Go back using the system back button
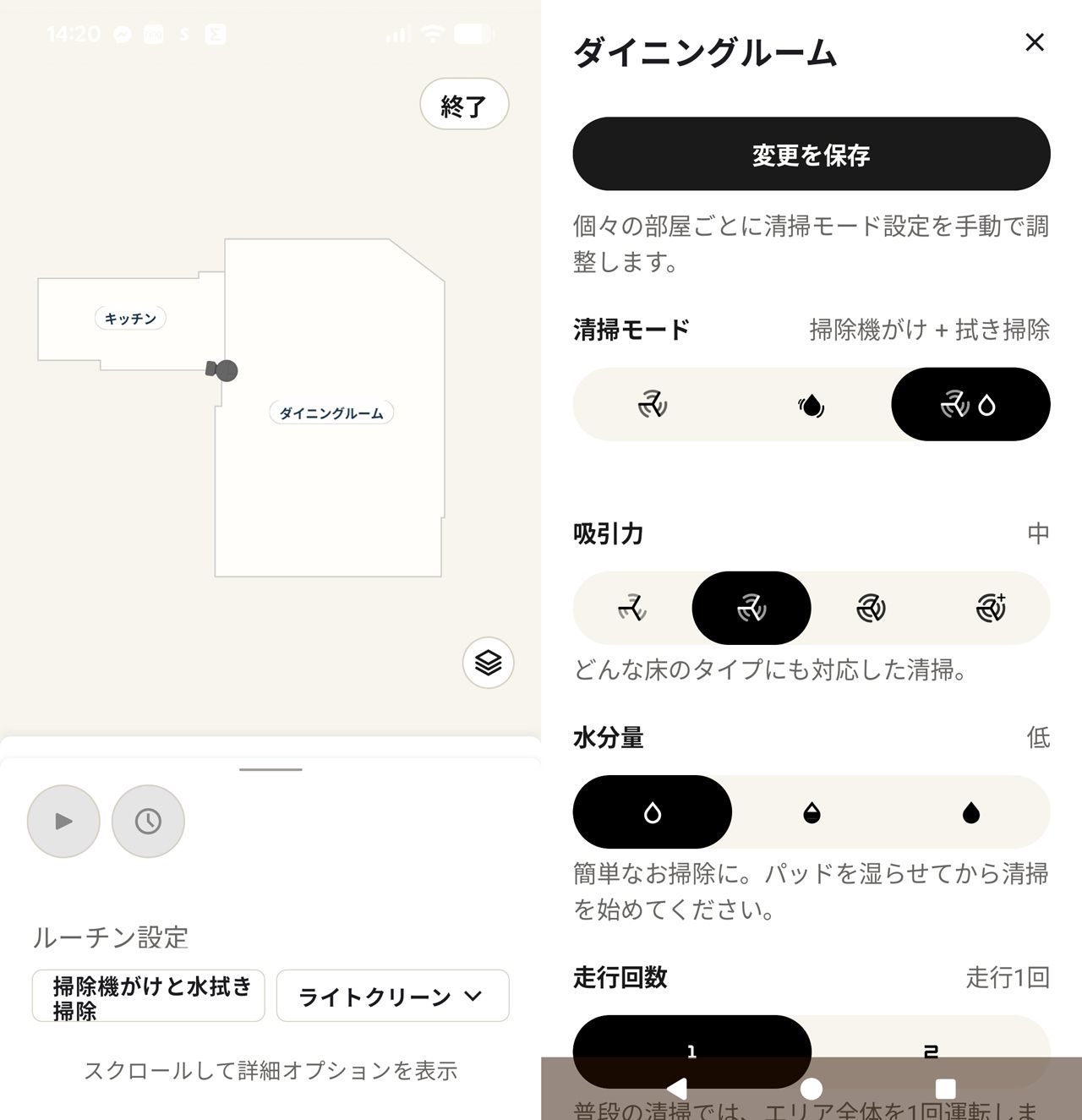The width and height of the screenshot is (1082, 1120). [677, 1088]
